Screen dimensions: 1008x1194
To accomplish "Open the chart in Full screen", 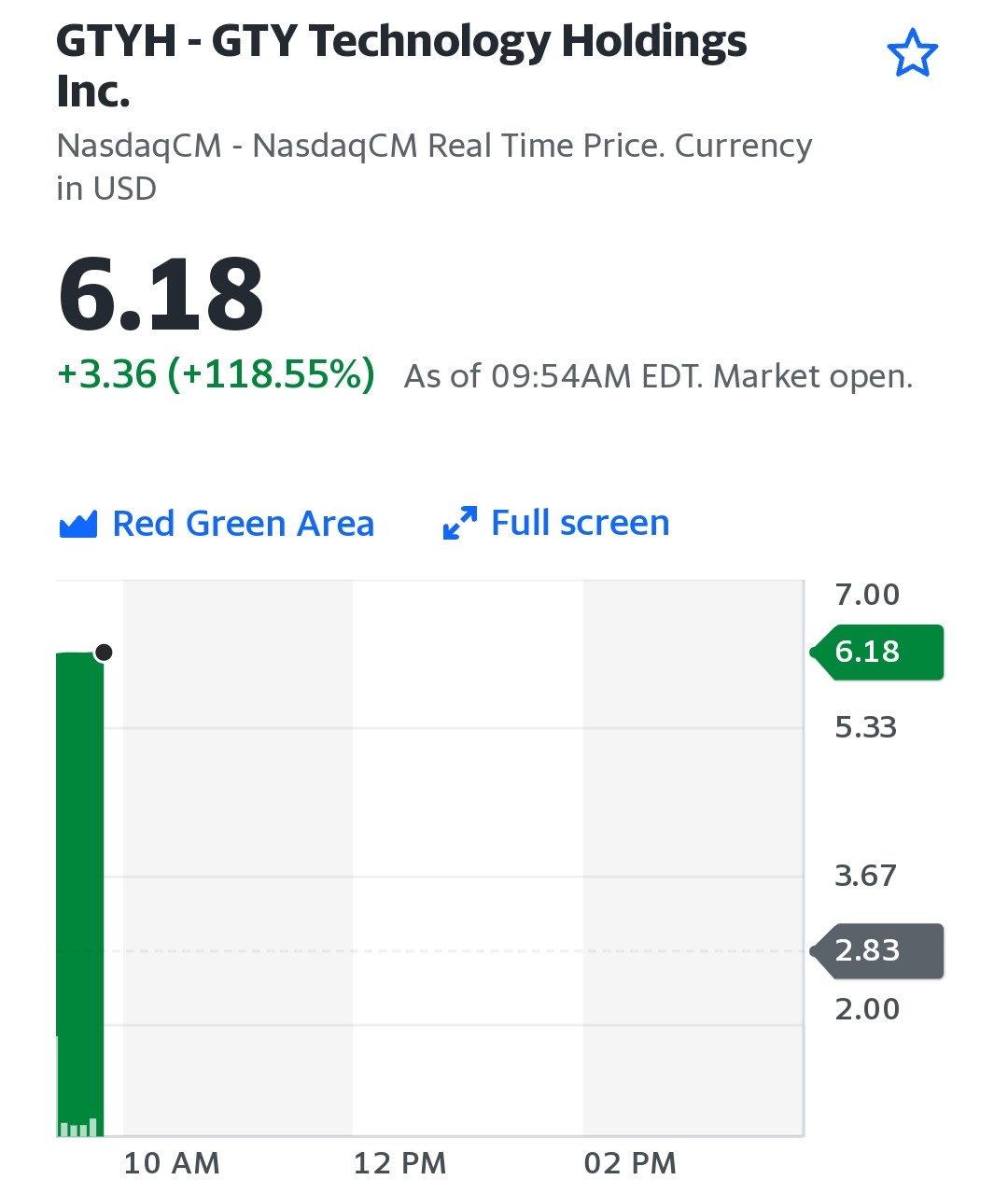I will pyautogui.click(x=556, y=523).
